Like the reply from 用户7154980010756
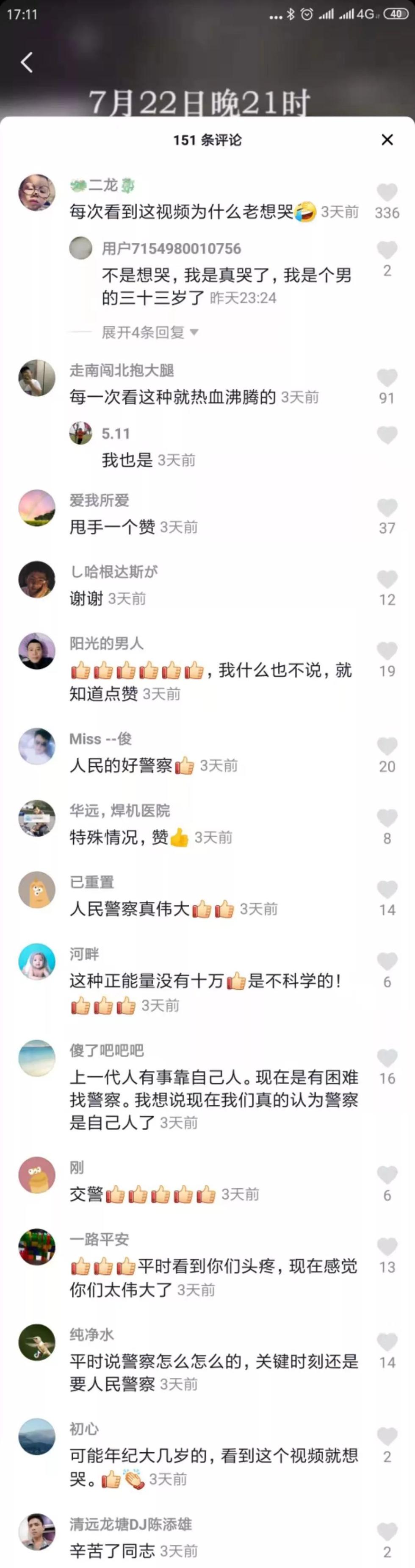 tap(387, 250)
